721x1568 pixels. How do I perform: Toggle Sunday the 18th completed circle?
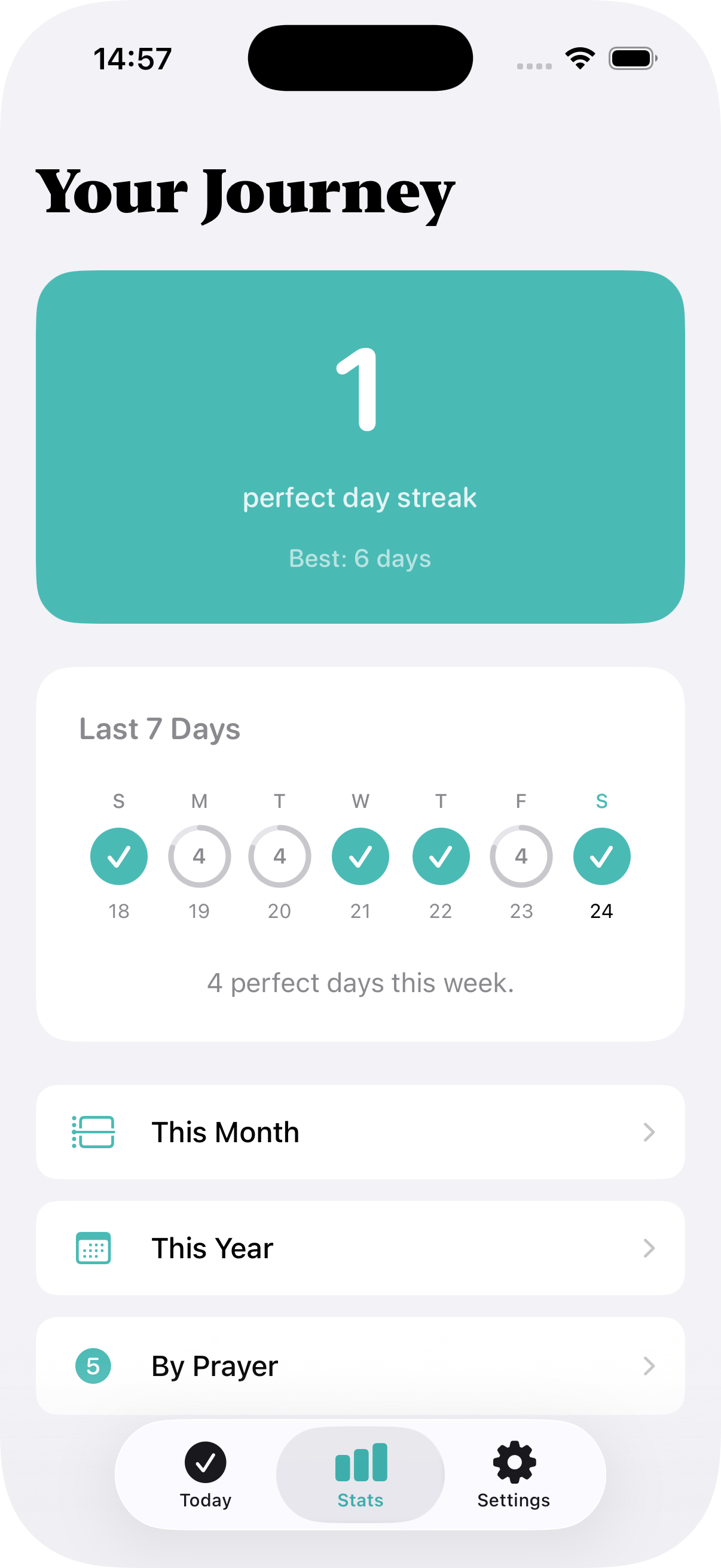[x=118, y=856]
